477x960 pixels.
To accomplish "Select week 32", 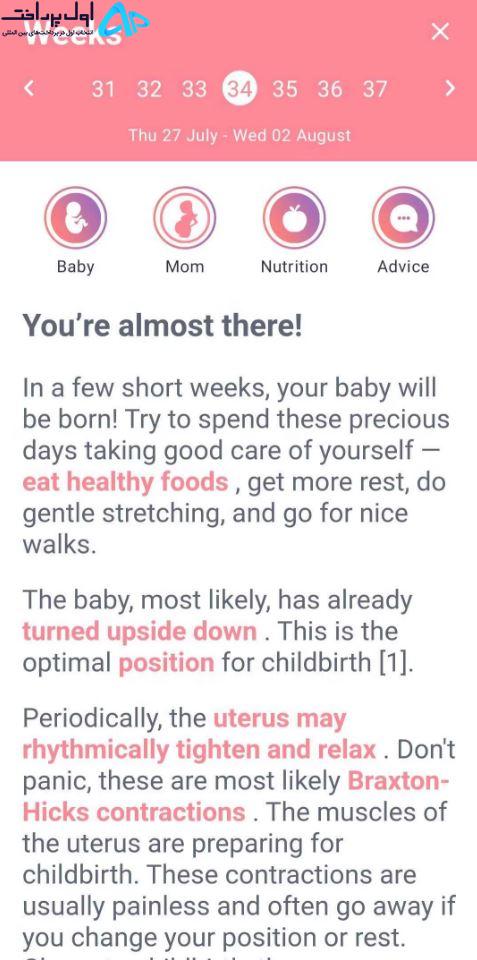I will (x=149, y=89).
